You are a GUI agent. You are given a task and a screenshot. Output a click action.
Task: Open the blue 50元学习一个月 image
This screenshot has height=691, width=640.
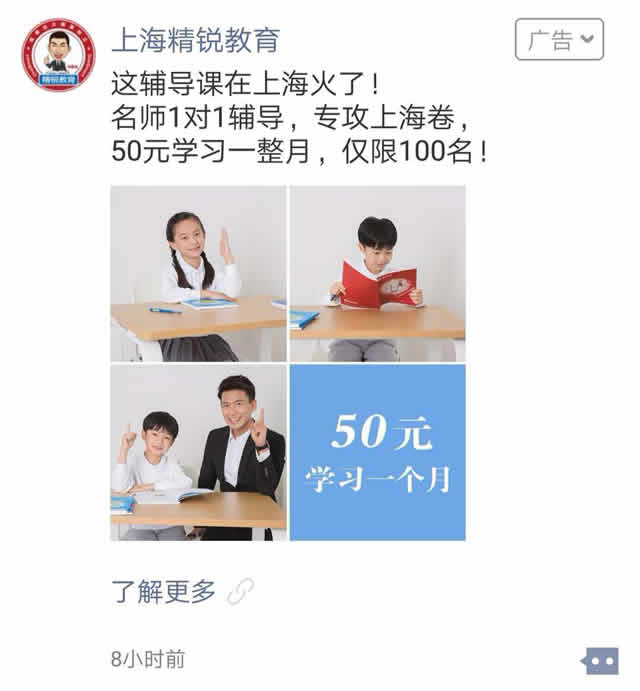tap(377, 452)
